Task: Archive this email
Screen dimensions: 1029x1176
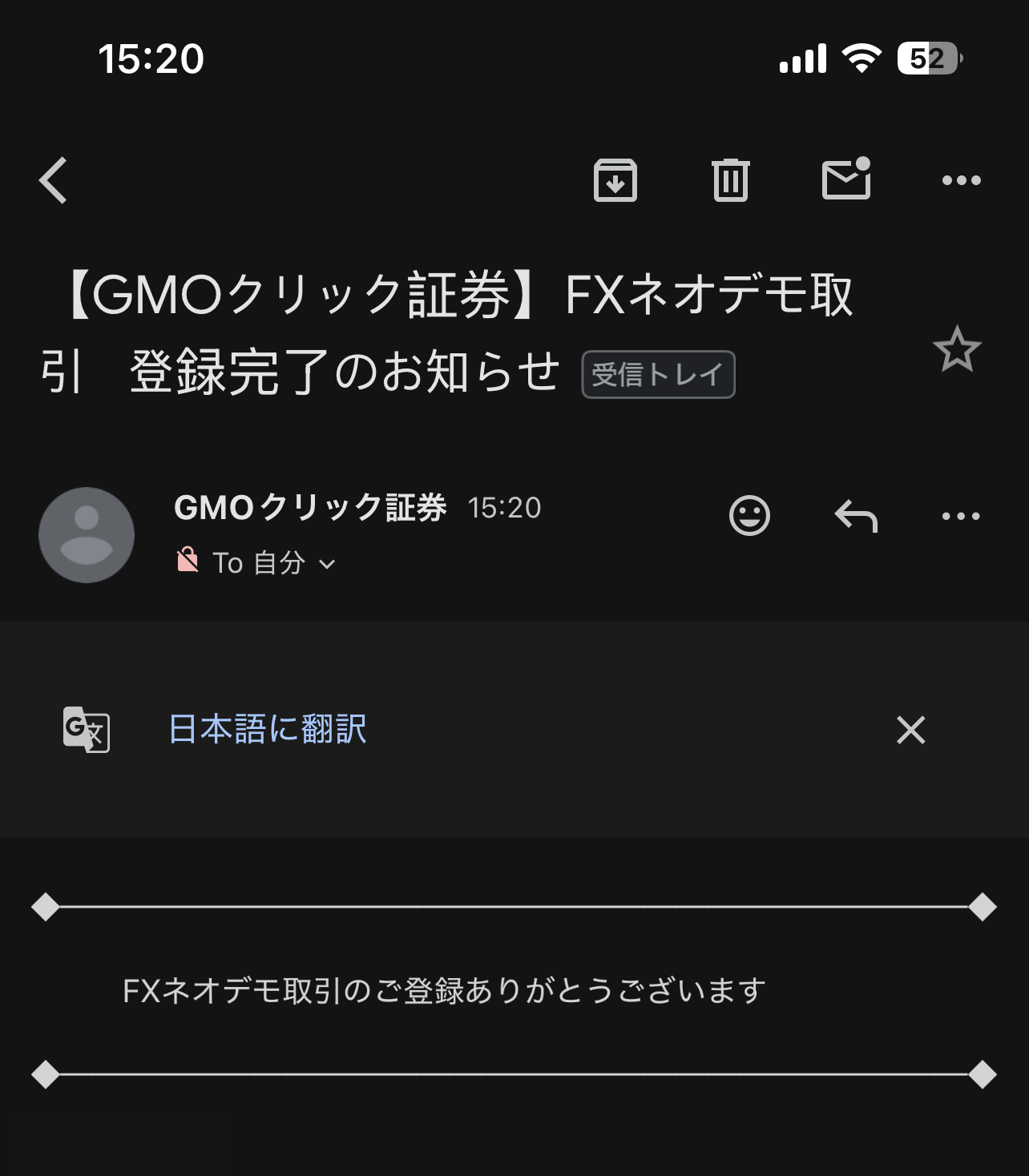Action: point(615,180)
